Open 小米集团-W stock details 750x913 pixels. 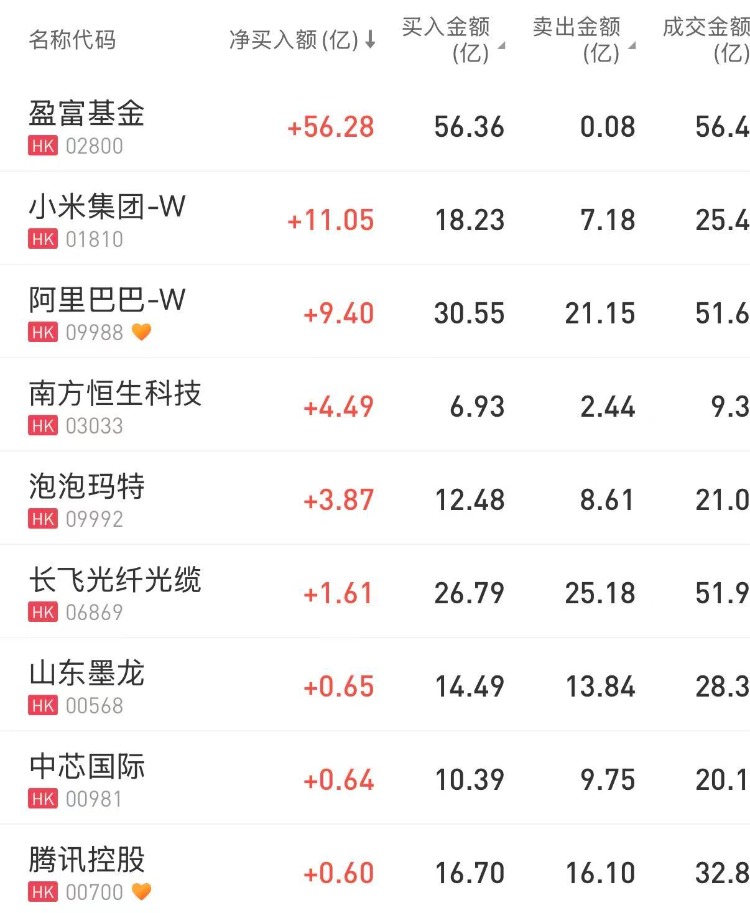point(107,220)
